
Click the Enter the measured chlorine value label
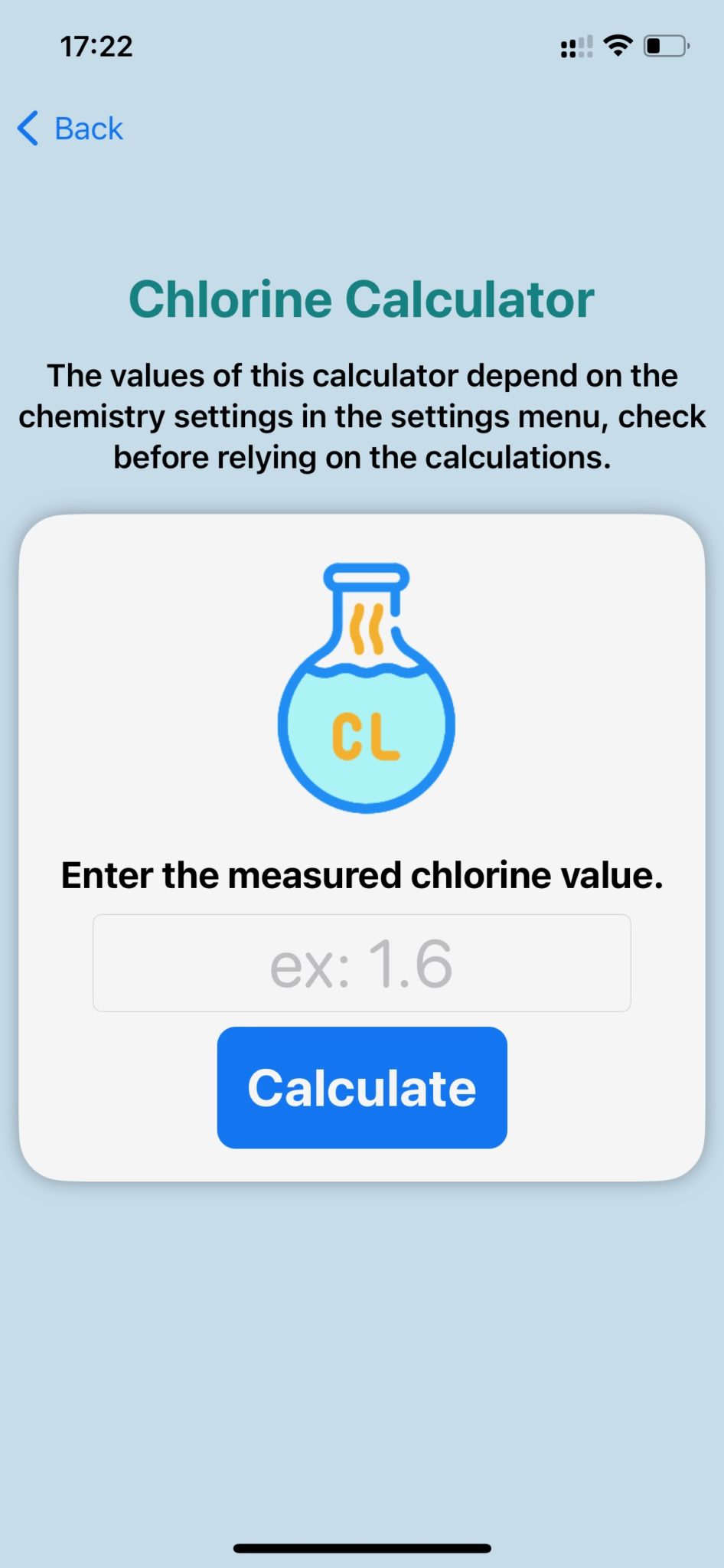(361, 874)
